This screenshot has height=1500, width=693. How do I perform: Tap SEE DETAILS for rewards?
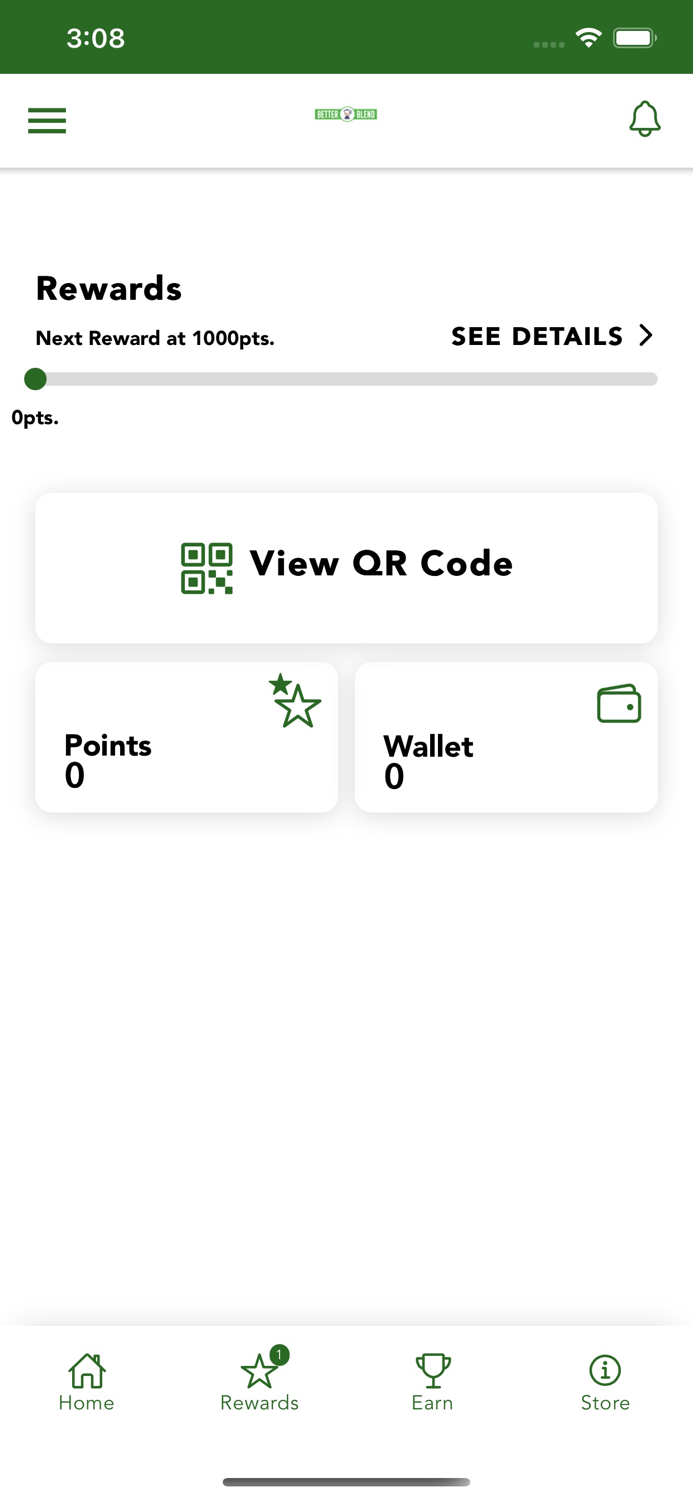[552, 336]
